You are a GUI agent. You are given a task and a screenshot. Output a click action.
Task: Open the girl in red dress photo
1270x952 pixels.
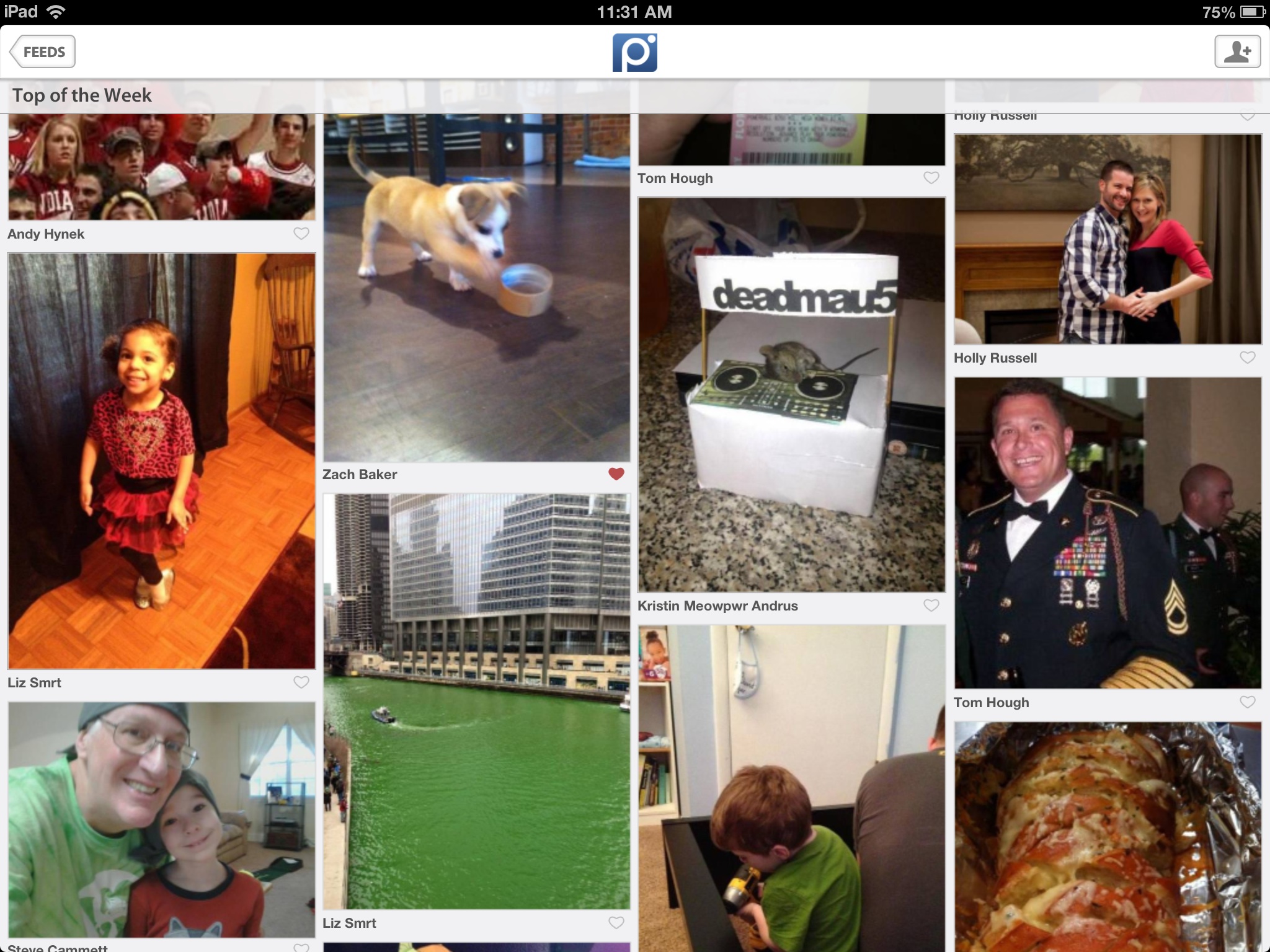(161, 461)
